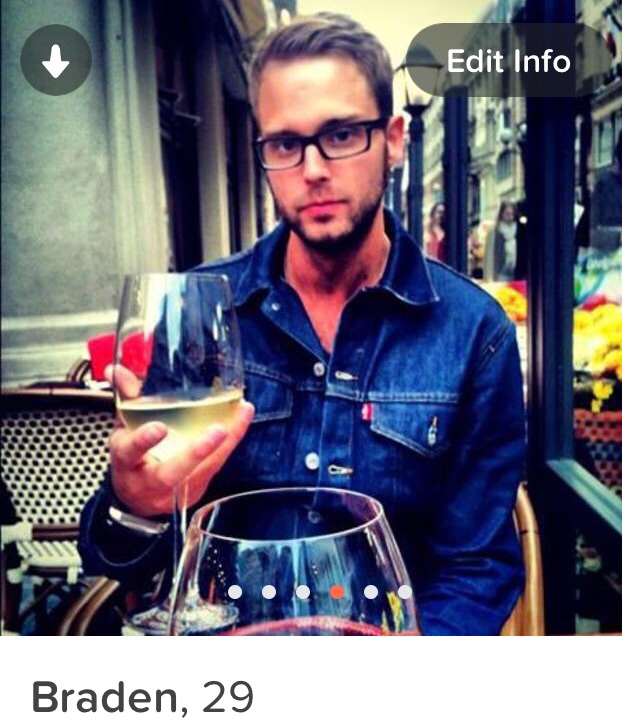This screenshot has width=622, height=720.
Task: Tap the down arrow to collapse profile
Action: pyautogui.click(x=55, y=62)
